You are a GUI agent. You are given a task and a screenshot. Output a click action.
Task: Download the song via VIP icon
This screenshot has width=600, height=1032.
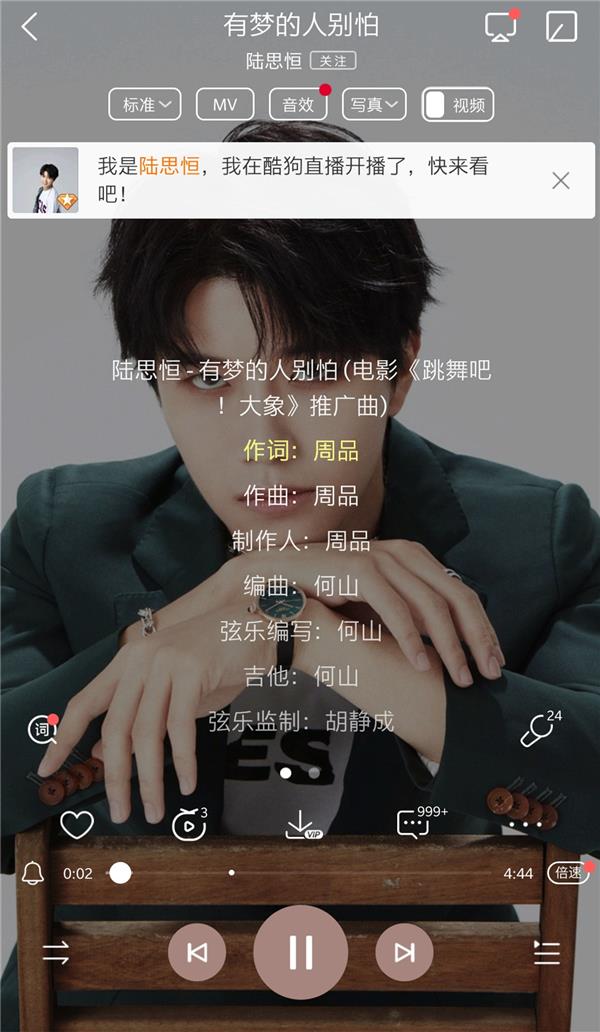tap(300, 825)
